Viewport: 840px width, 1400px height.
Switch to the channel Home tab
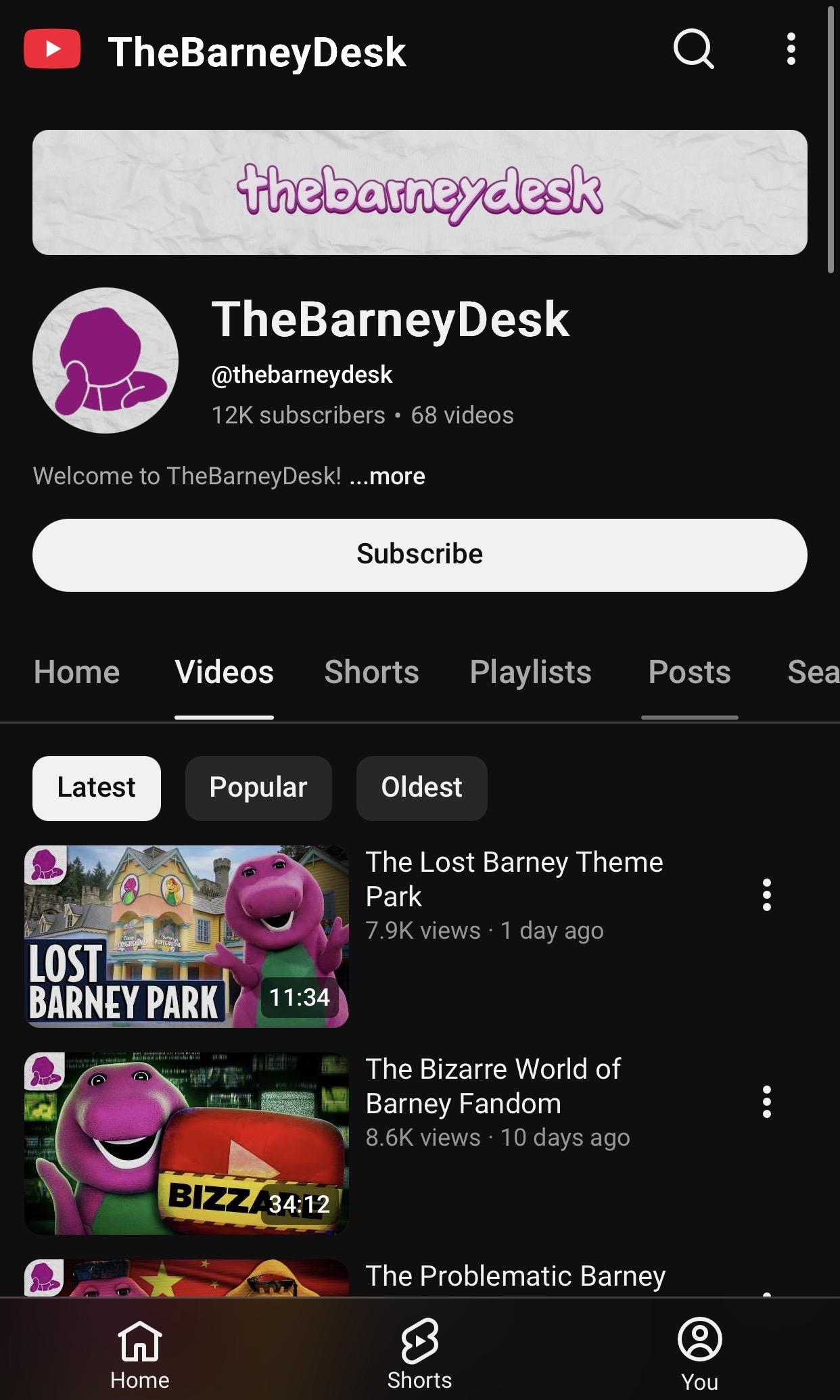click(76, 672)
